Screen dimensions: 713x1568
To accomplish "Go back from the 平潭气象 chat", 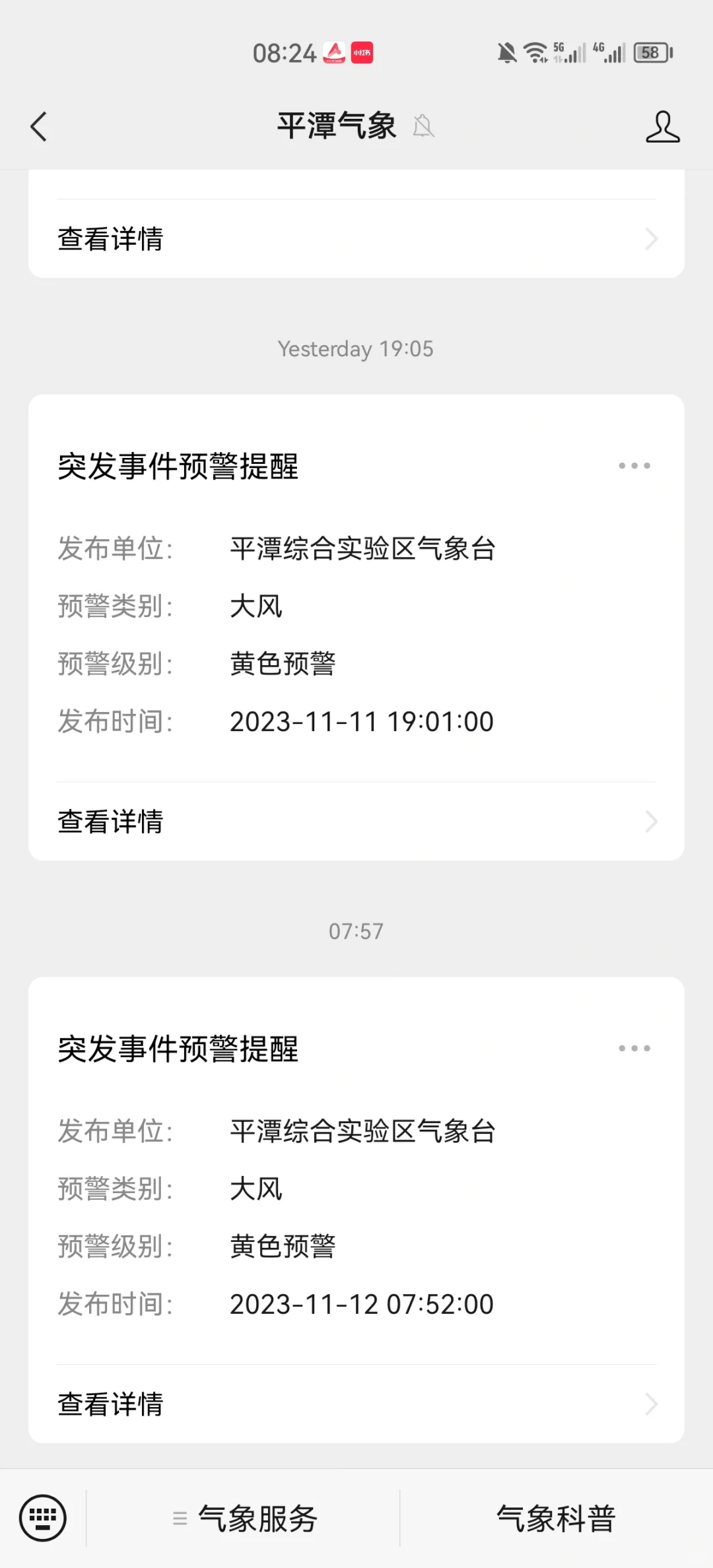I will [39, 126].
